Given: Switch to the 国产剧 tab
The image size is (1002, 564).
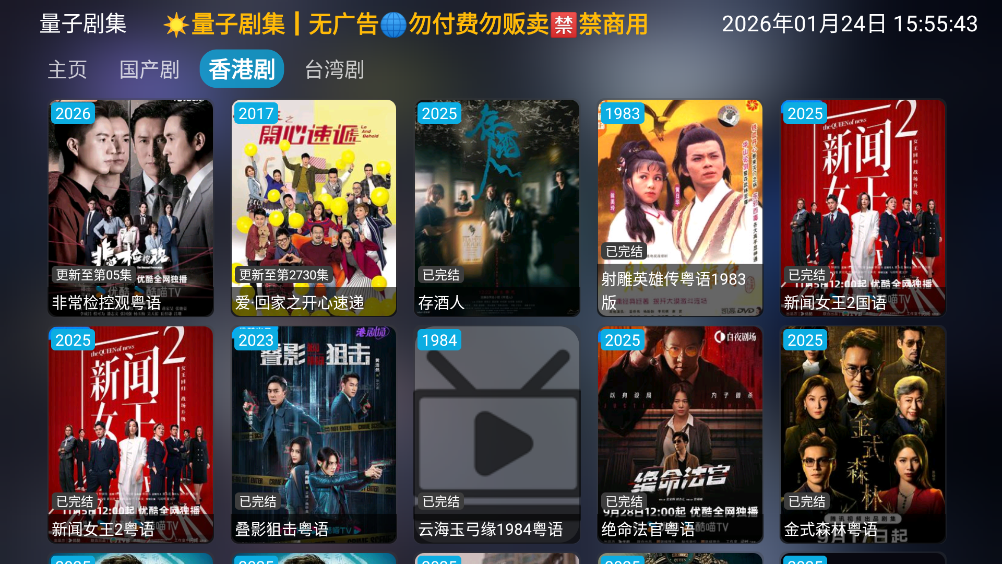Looking at the screenshot, I should (149, 70).
